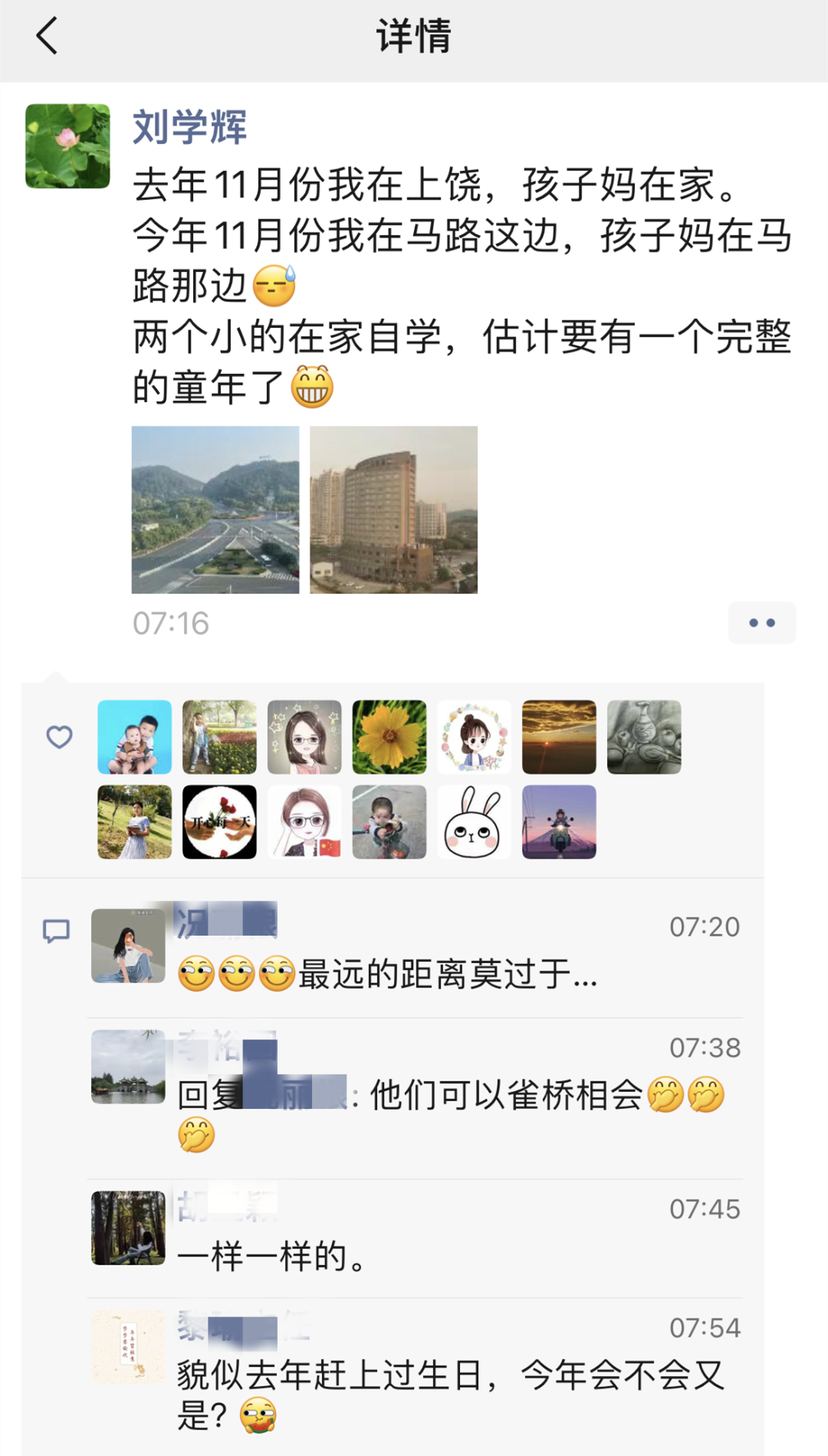Reply to the comment 他们可以雀桥相会
Screen dimensions: 828x1456
point(506,1096)
